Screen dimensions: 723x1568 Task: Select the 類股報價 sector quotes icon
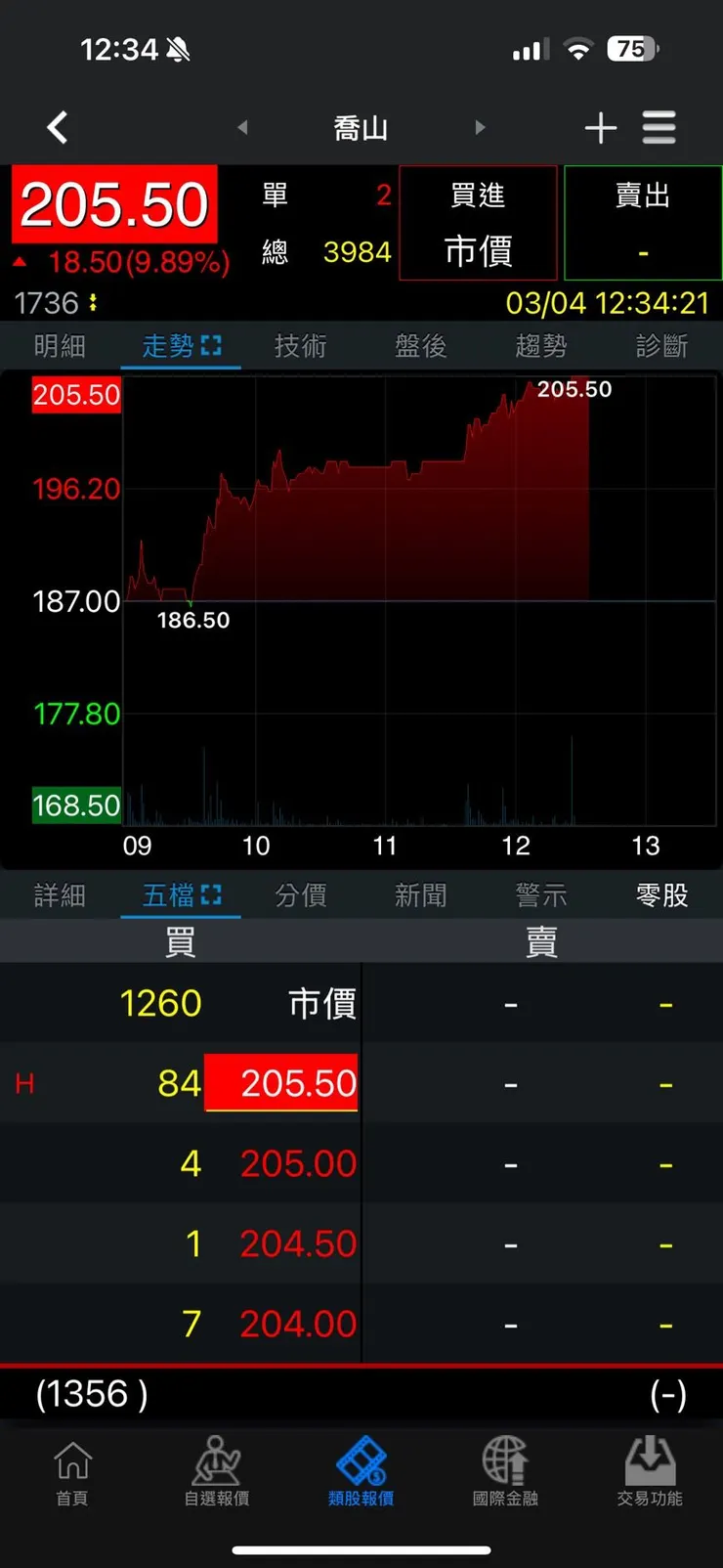coord(361,1472)
